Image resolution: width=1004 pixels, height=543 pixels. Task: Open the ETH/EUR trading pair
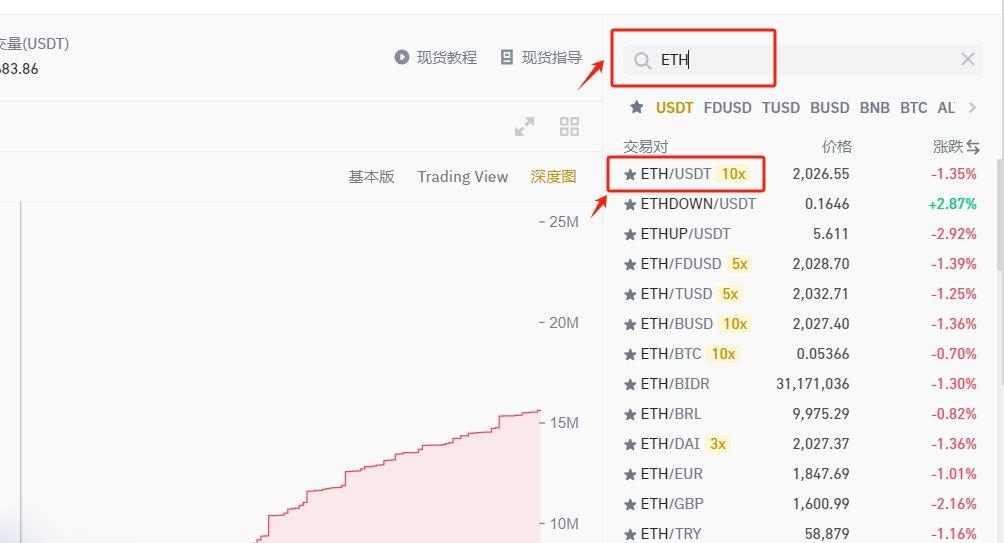(672, 474)
